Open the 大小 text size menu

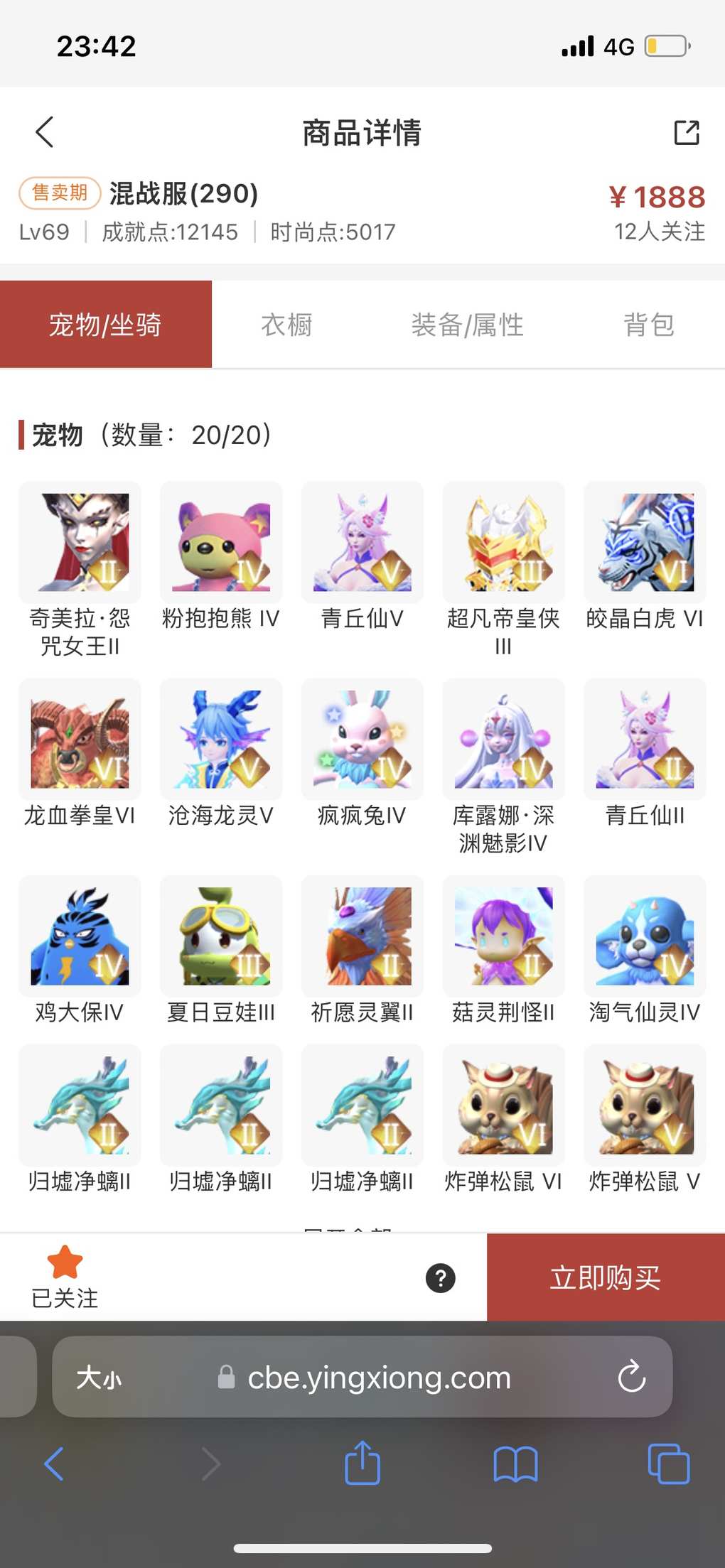[x=99, y=1378]
